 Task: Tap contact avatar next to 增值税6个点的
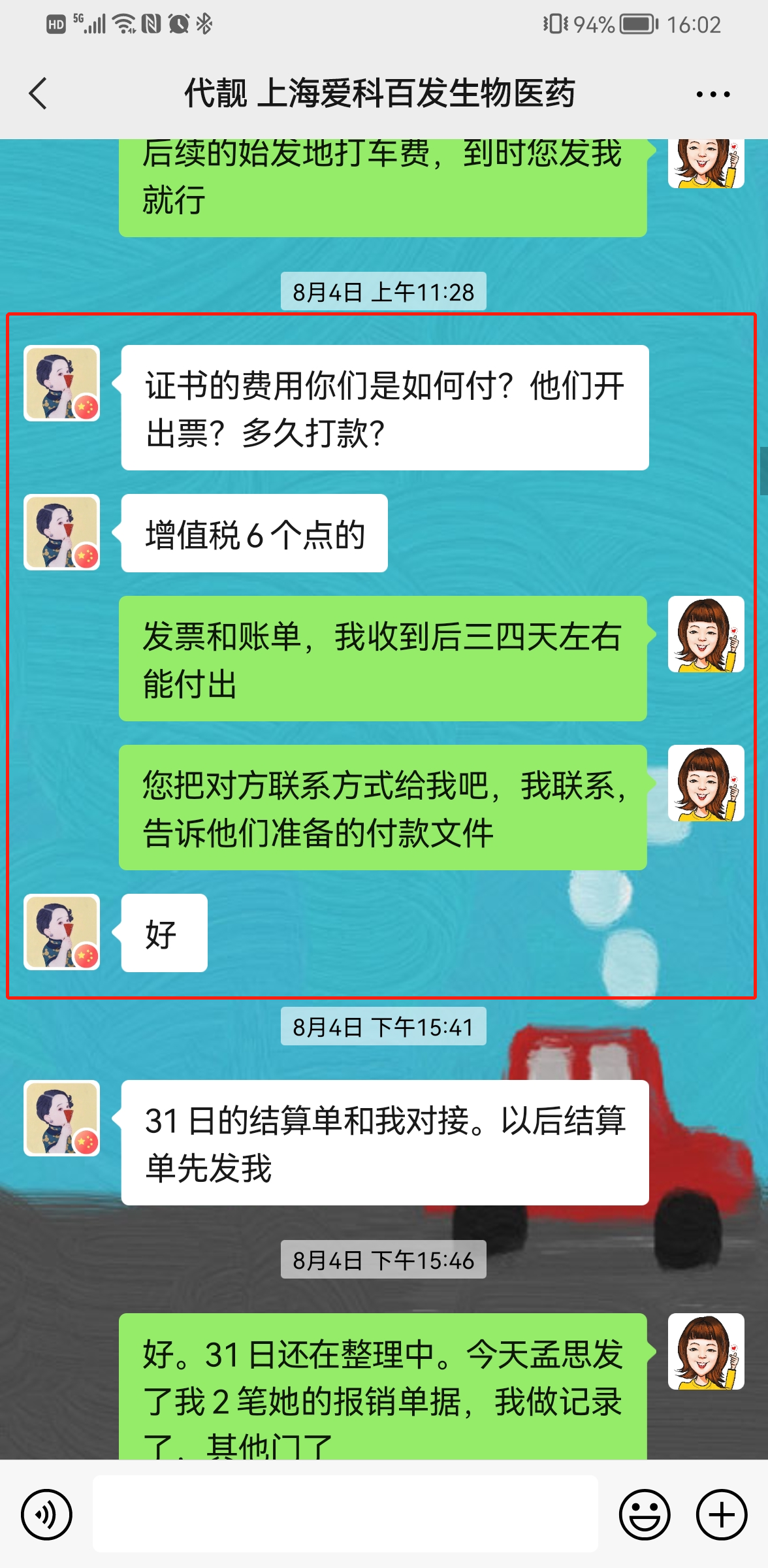tap(62, 532)
